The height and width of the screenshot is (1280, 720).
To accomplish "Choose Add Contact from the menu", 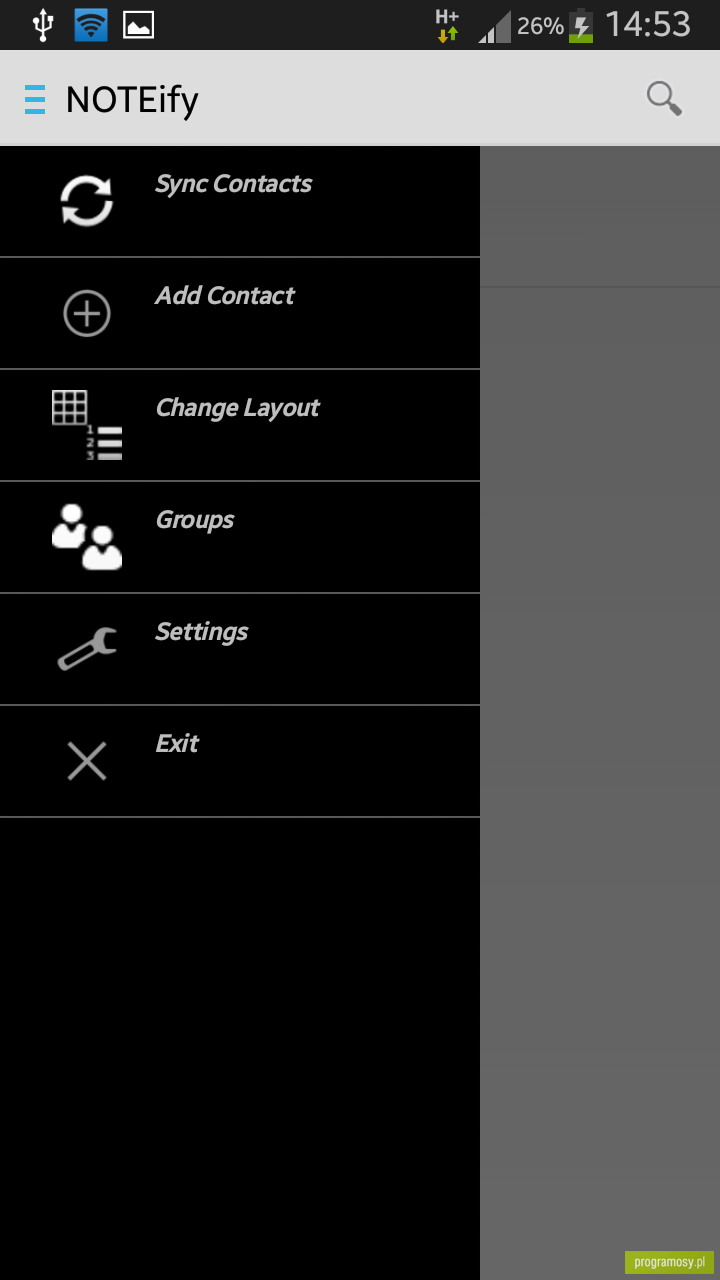I will (x=240, y=314).
